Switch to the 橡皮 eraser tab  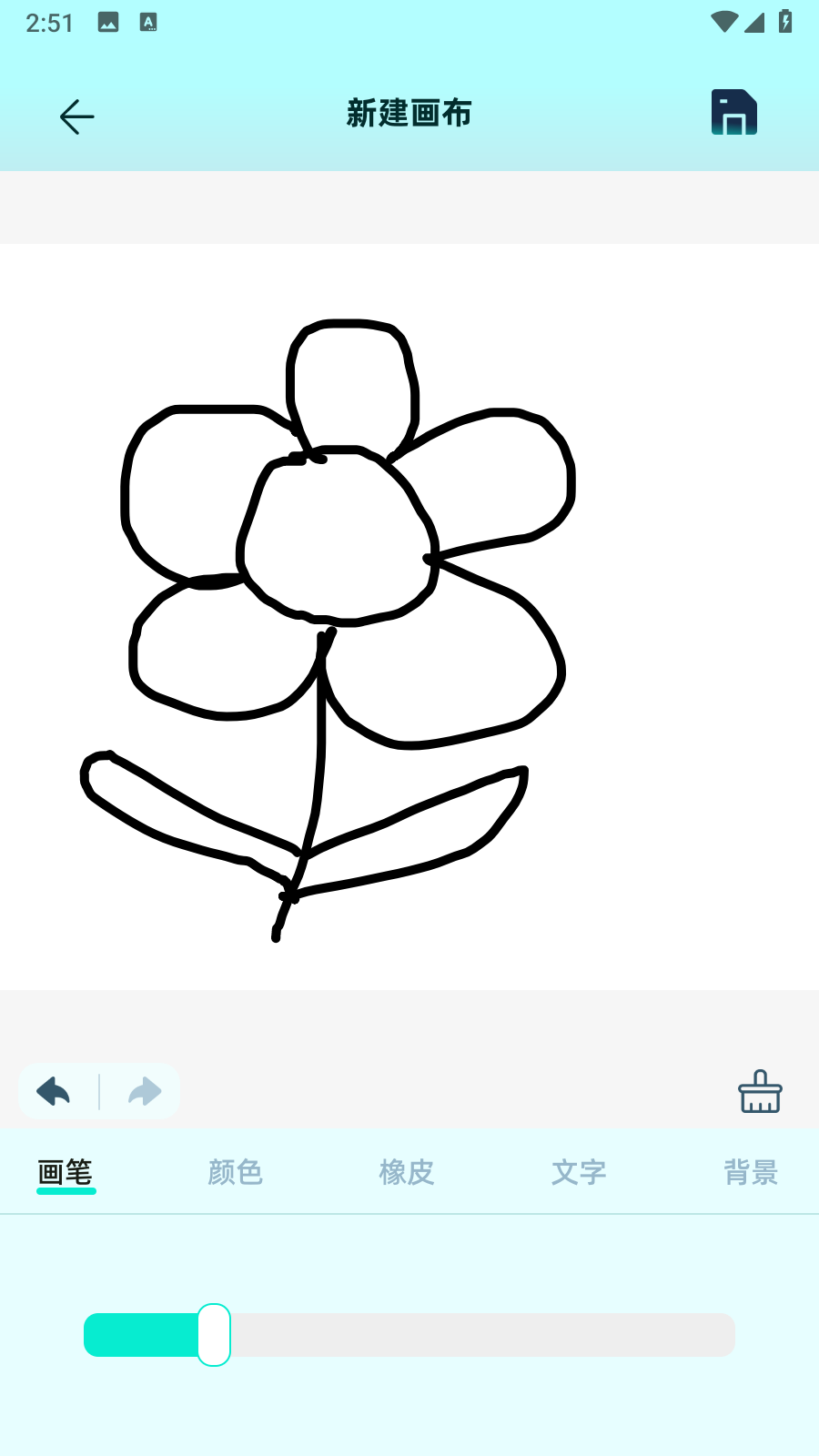407,1172
